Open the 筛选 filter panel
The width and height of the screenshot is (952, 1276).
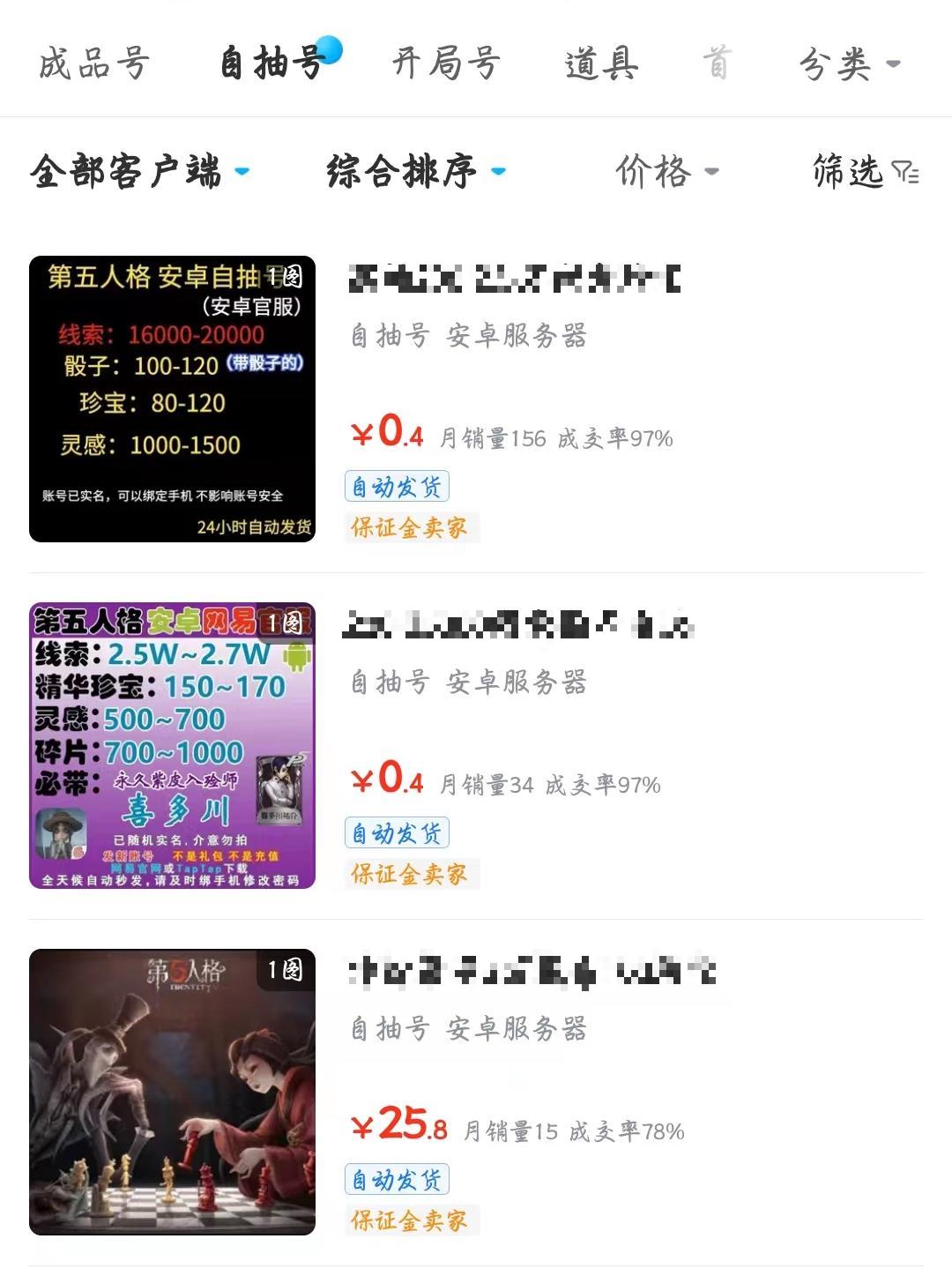[x=865, y=171]
